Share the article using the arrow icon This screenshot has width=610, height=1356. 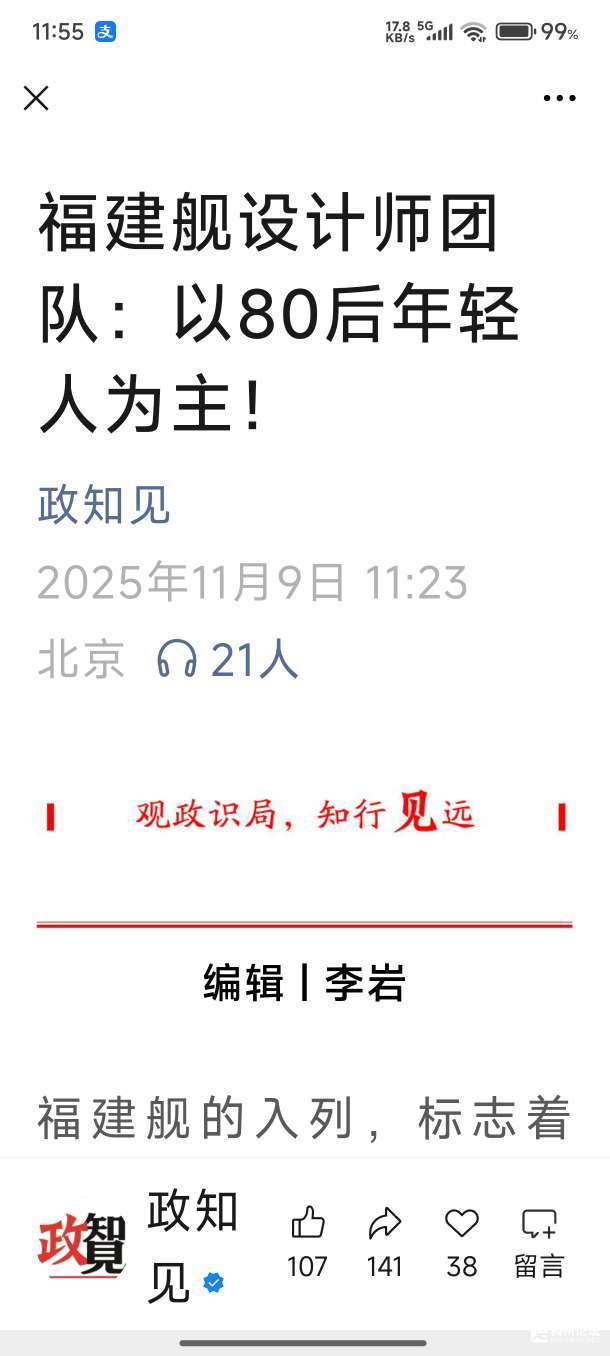[384, 1224]
